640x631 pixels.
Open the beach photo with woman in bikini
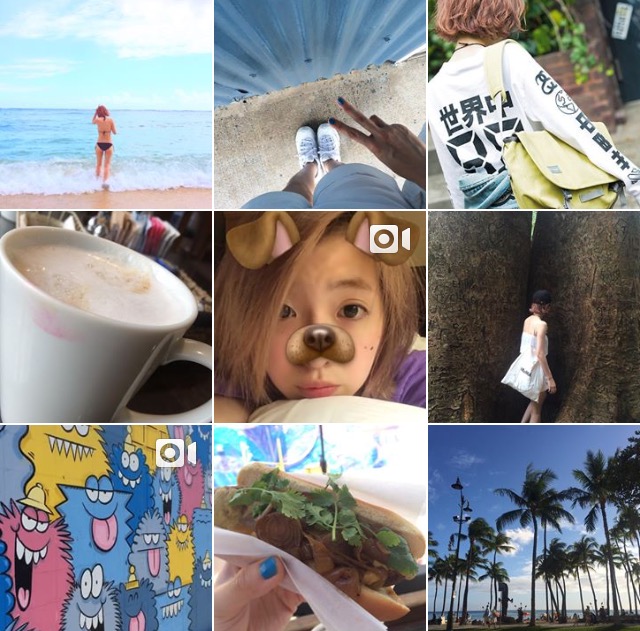(x=105, y=104)
